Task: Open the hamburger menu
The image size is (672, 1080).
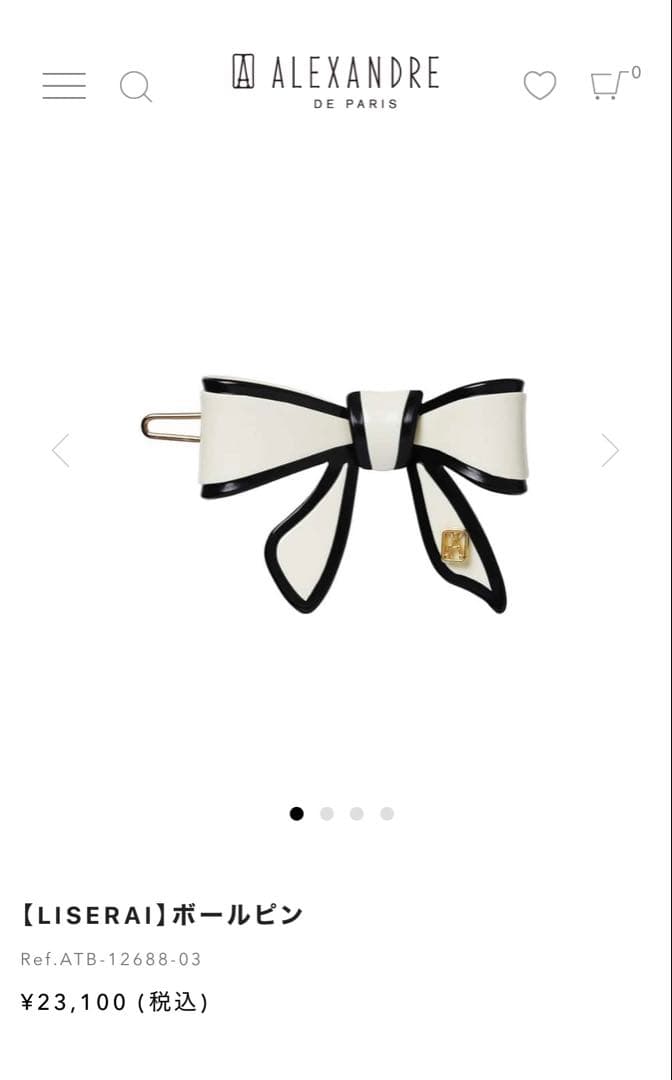Action: tap(64, 86)
